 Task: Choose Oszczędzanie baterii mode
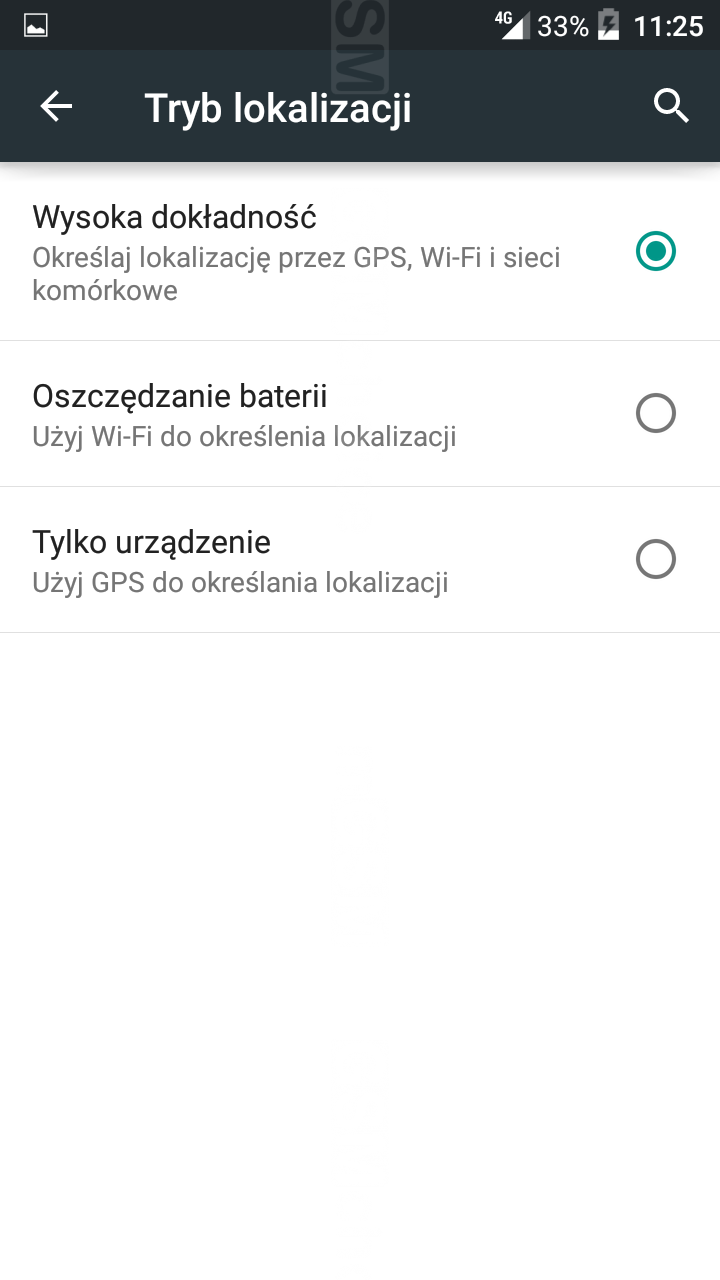[360, 414]
